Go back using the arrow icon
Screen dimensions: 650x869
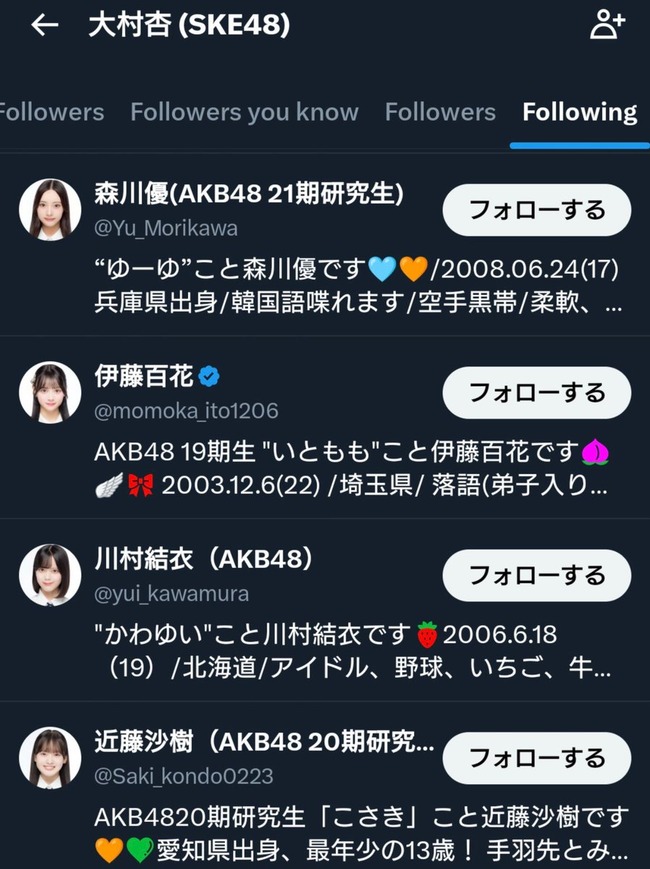pos(46,26)
